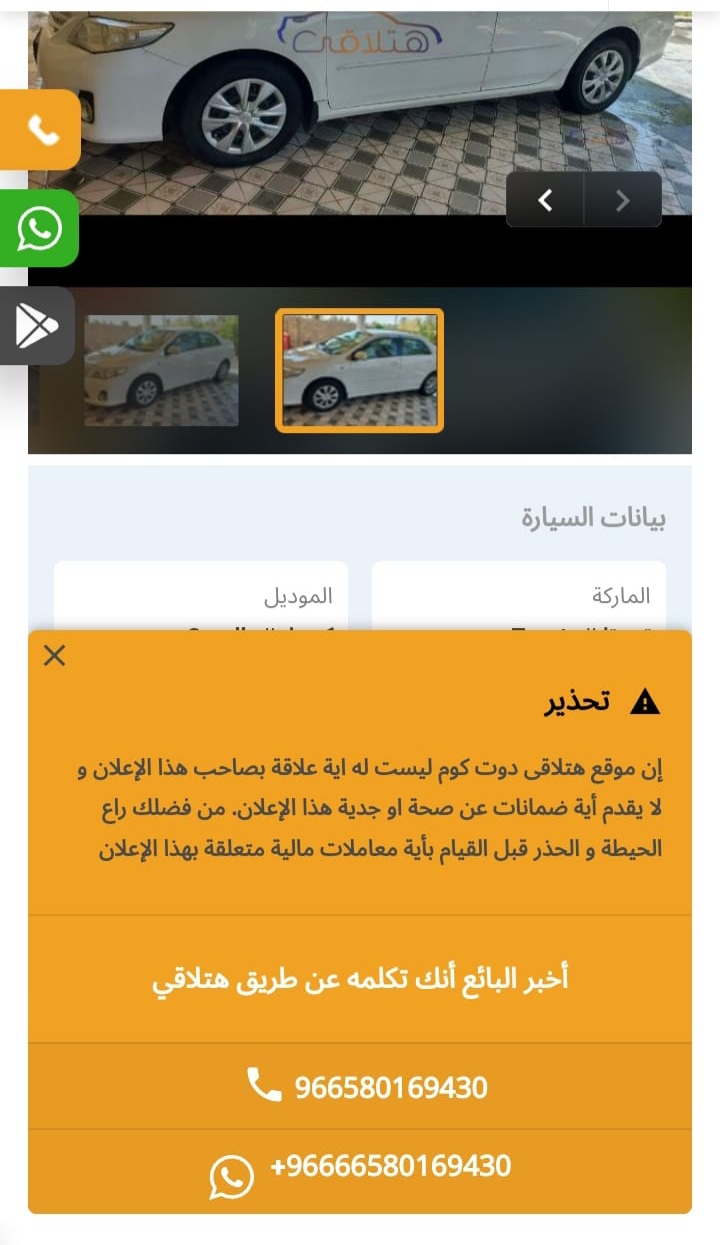Open the green floating WhatsApp button

coord(39,229)
